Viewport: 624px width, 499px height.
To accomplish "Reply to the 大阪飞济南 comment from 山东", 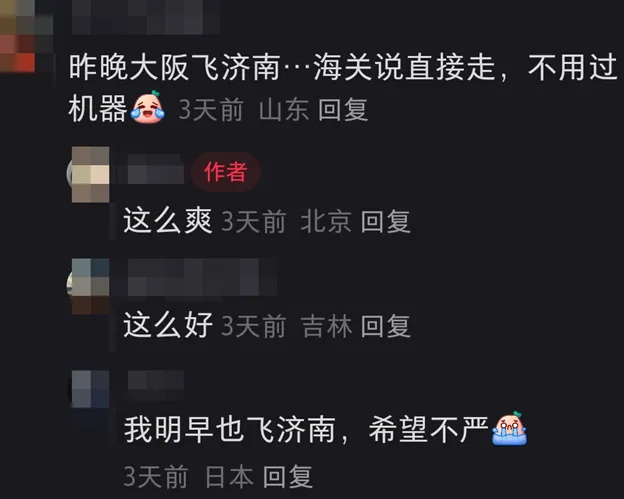I will 343,110.
